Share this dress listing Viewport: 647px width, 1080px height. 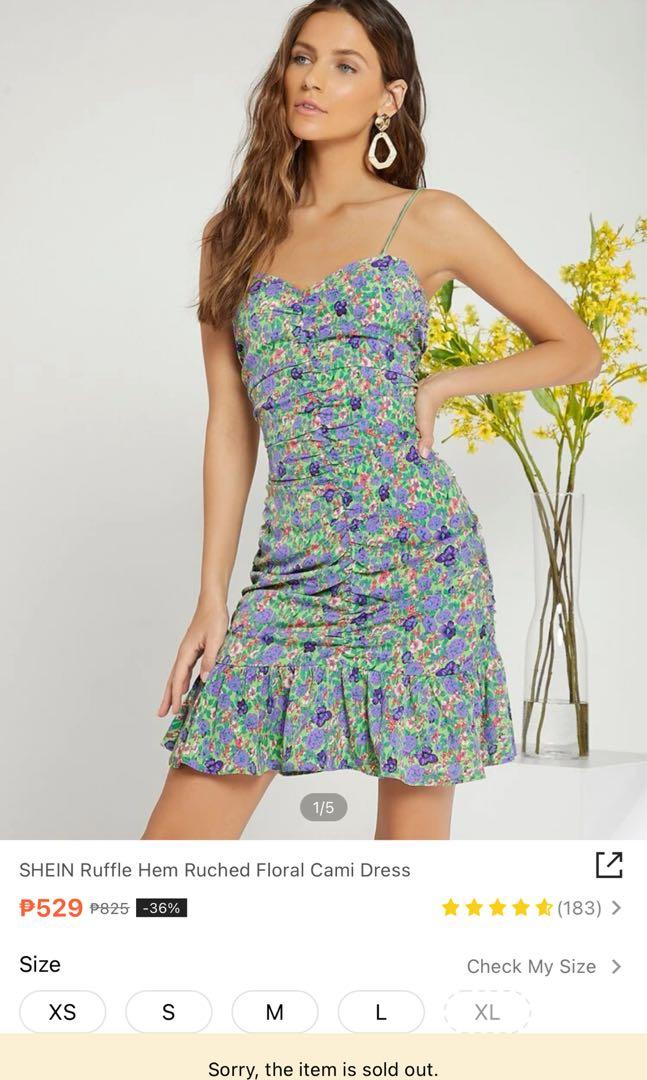click(x=608, y=865)
